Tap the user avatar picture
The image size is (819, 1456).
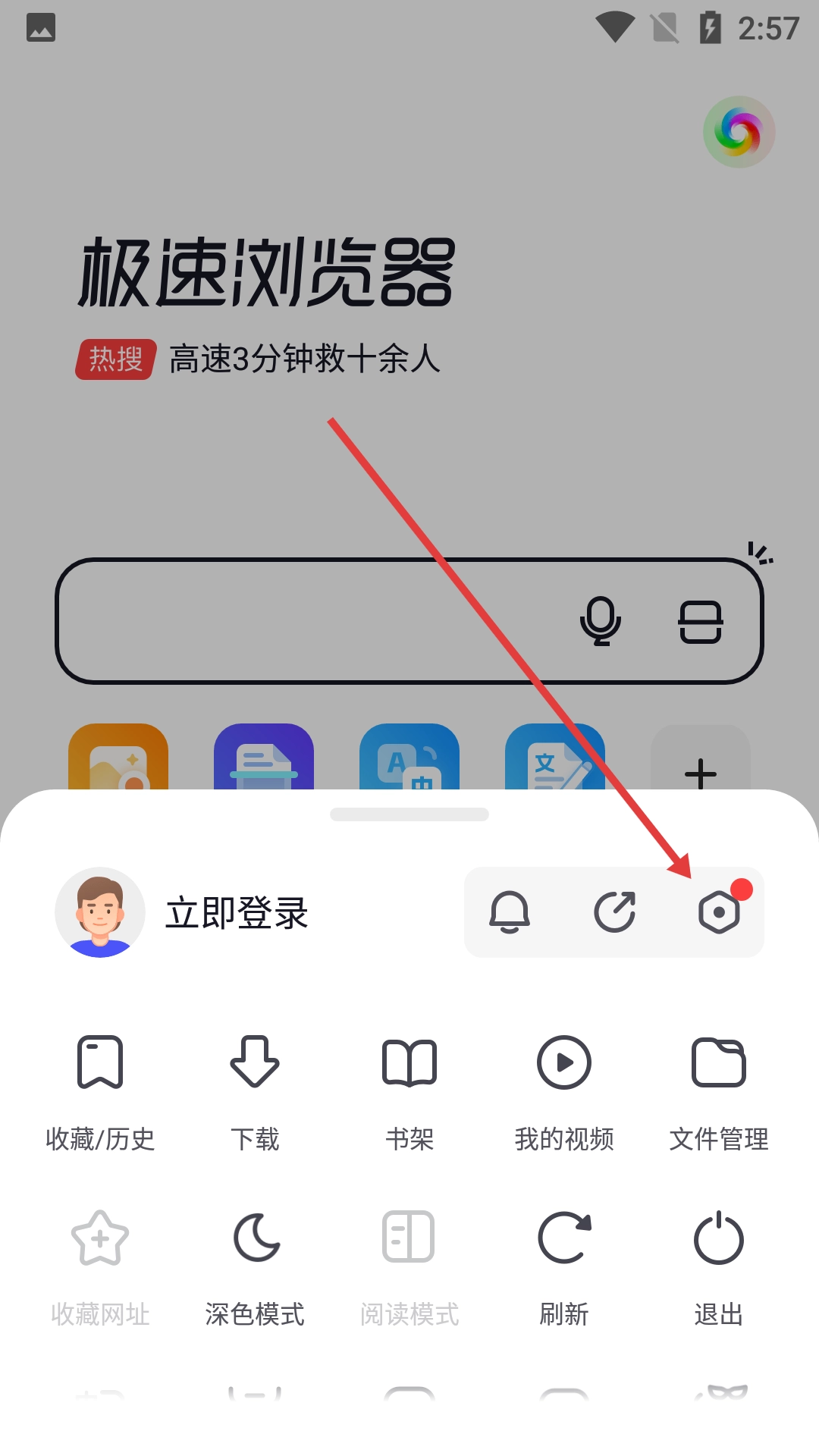tap(100, 912)
